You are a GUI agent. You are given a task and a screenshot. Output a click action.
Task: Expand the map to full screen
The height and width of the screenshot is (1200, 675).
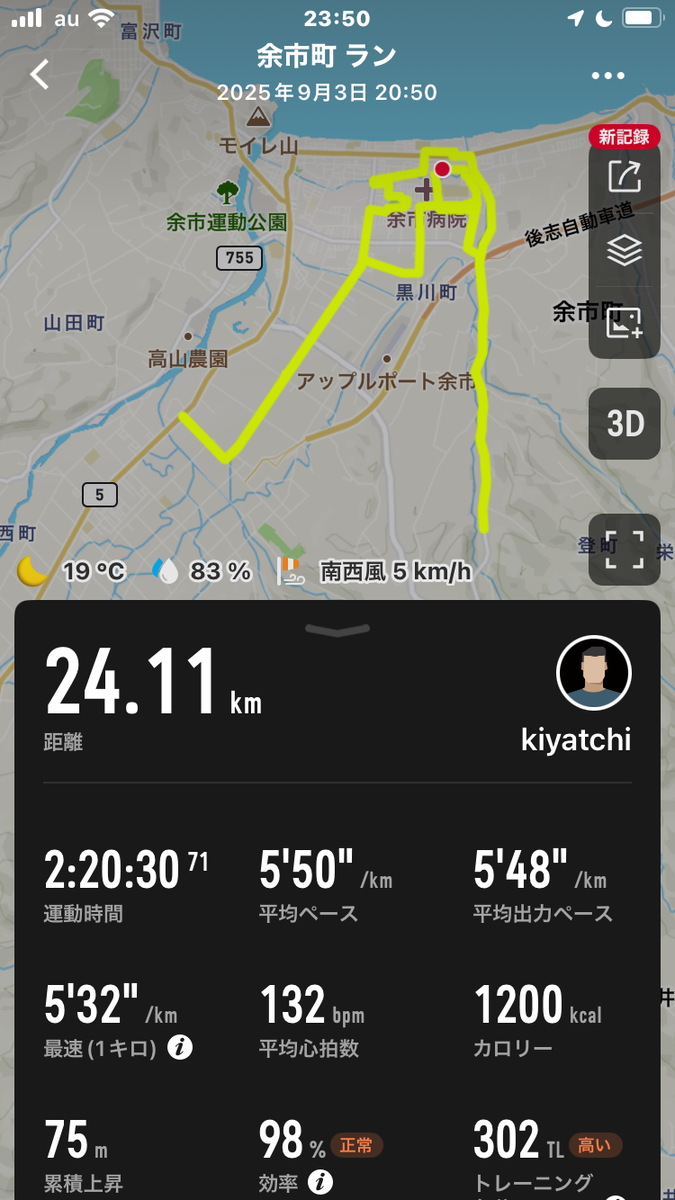point(624,549)
